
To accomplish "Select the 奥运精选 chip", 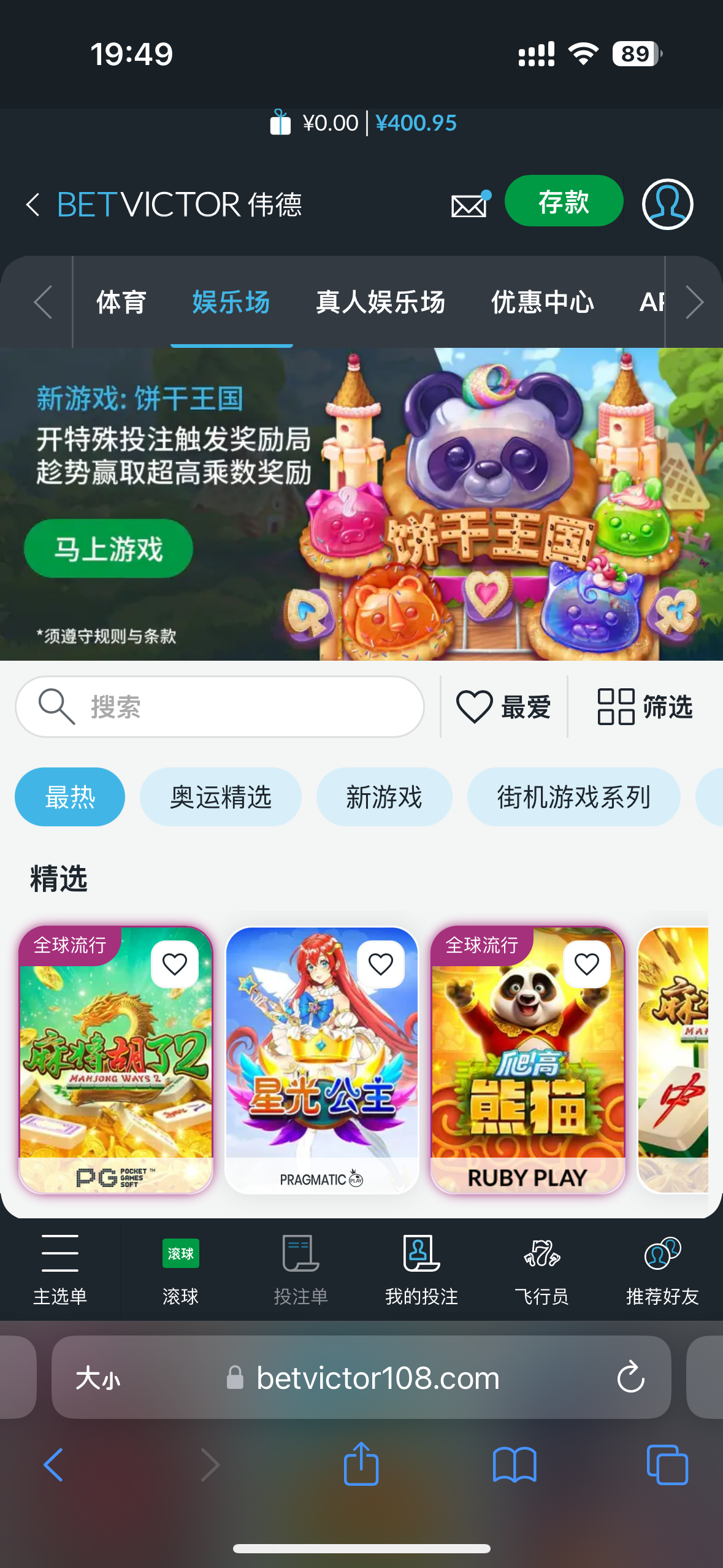I will pos(220,797).
